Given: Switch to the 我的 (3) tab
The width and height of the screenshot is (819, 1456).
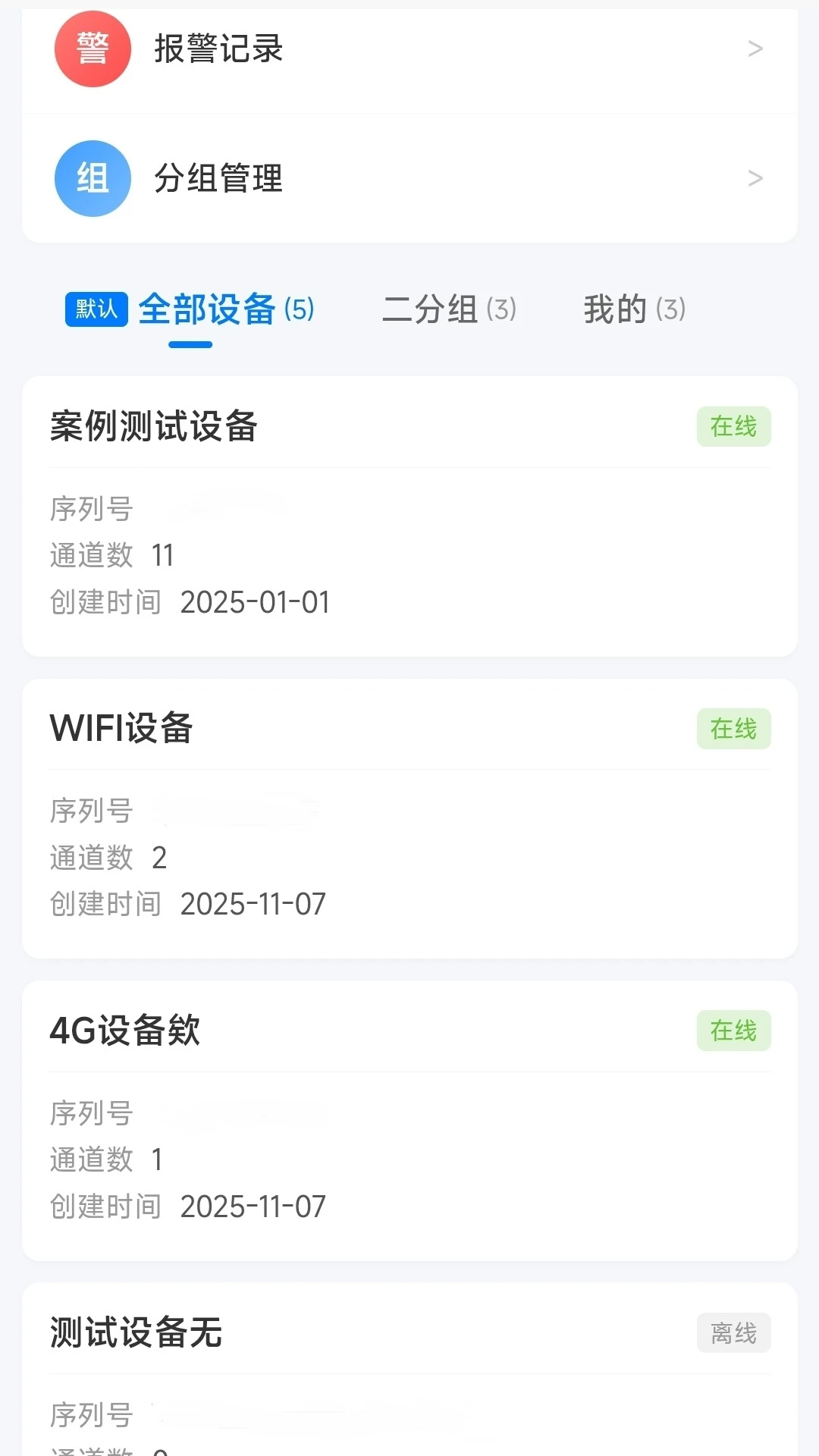Looking at the screenshot, I should tap(633, 309).
